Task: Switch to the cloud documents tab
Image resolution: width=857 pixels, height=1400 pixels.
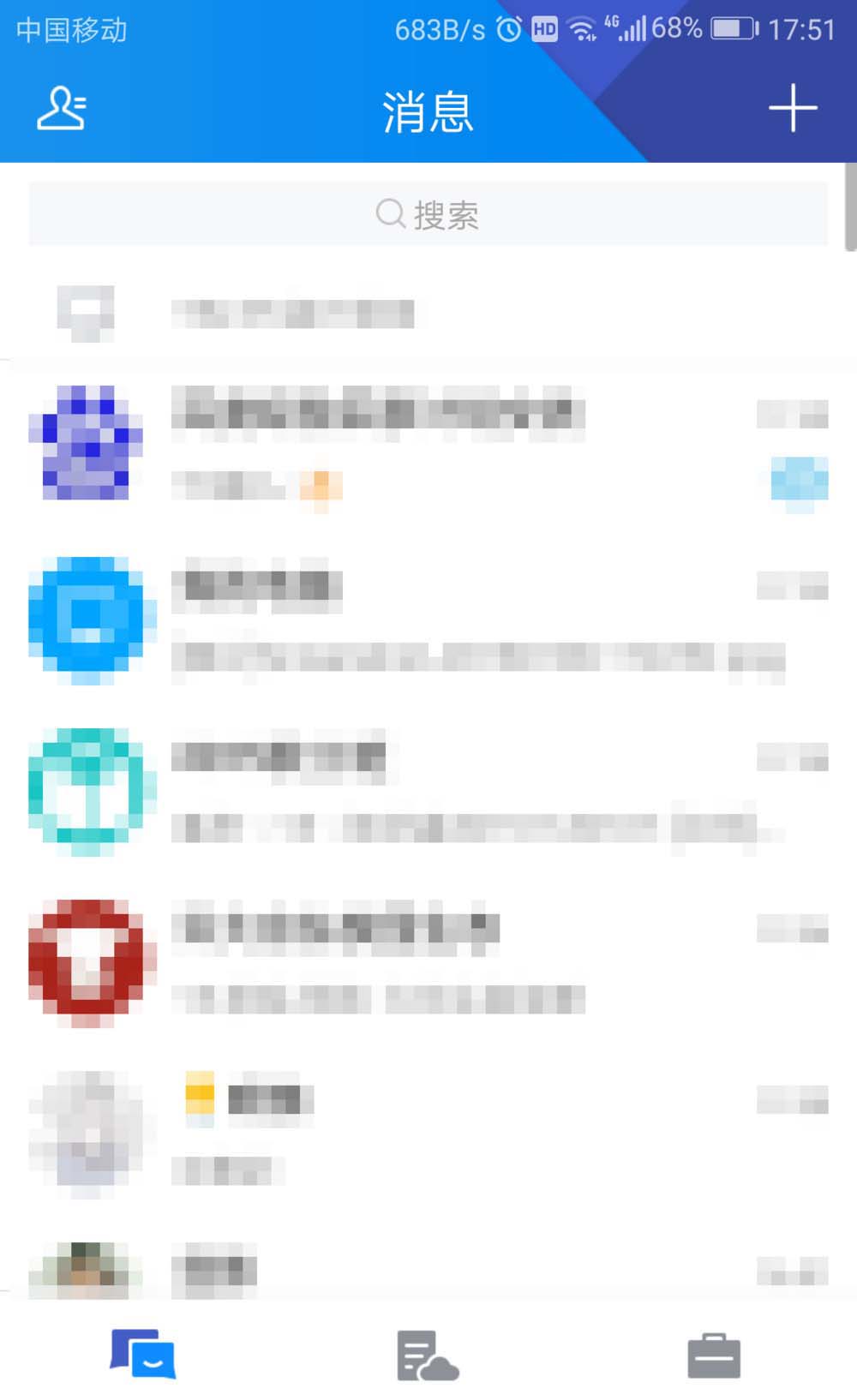Action: tap(428, 1355)
